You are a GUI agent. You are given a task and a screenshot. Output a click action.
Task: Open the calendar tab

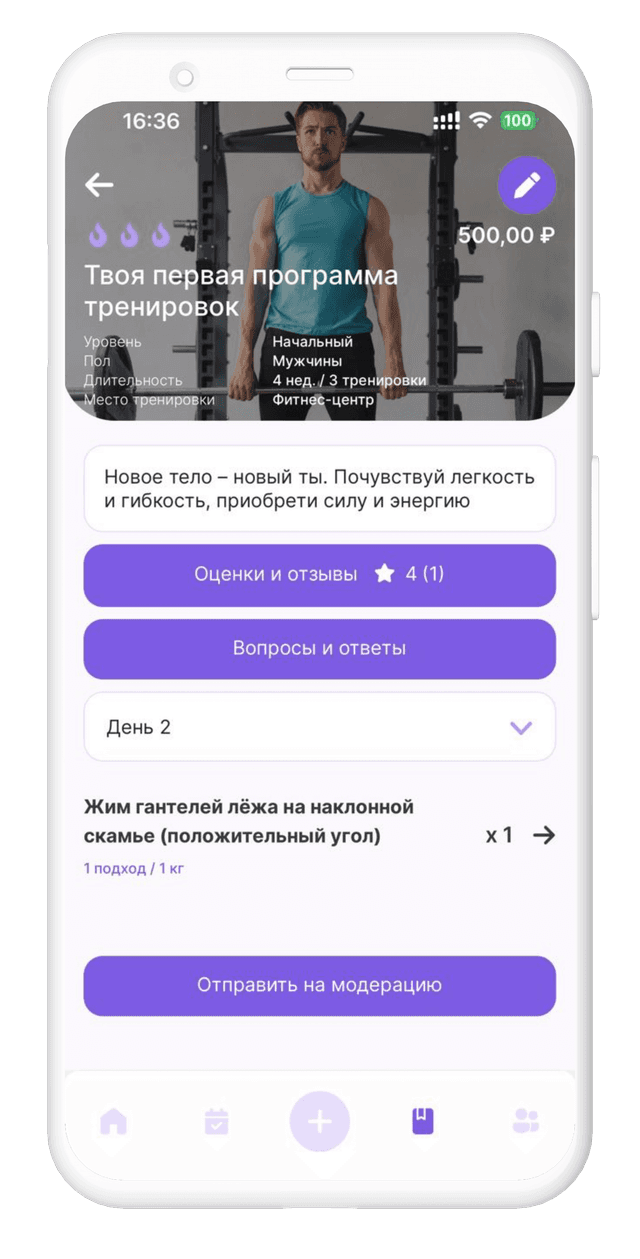pyautogui.click(x=216, y=1122)
